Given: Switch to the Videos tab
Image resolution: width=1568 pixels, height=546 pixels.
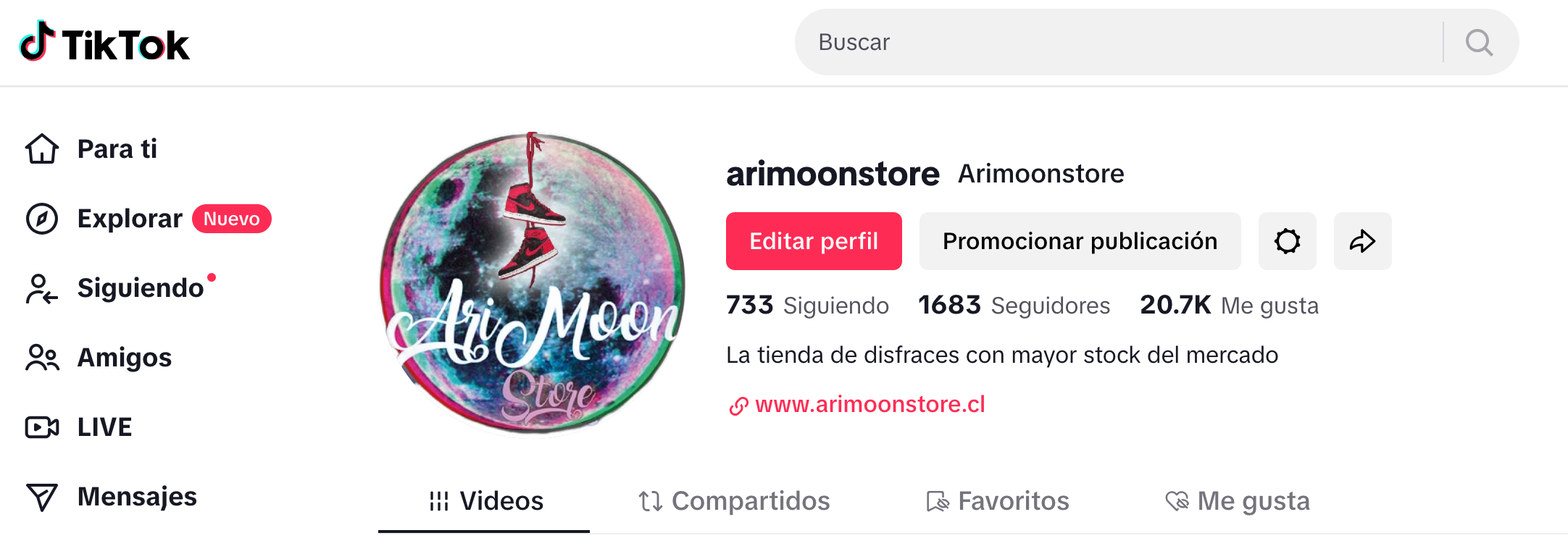Looking at the screenshot, I should pos(485,501).
